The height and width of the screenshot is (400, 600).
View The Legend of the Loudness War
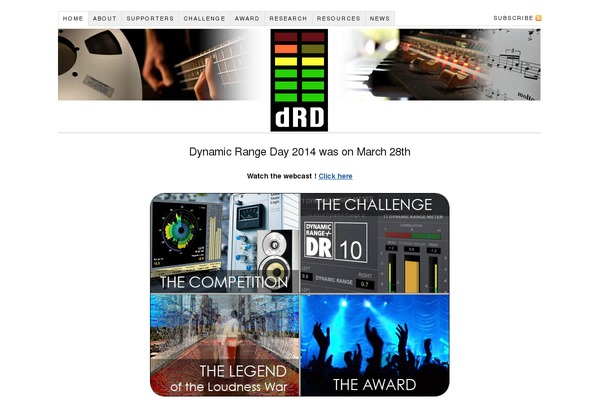pos(225,345)
